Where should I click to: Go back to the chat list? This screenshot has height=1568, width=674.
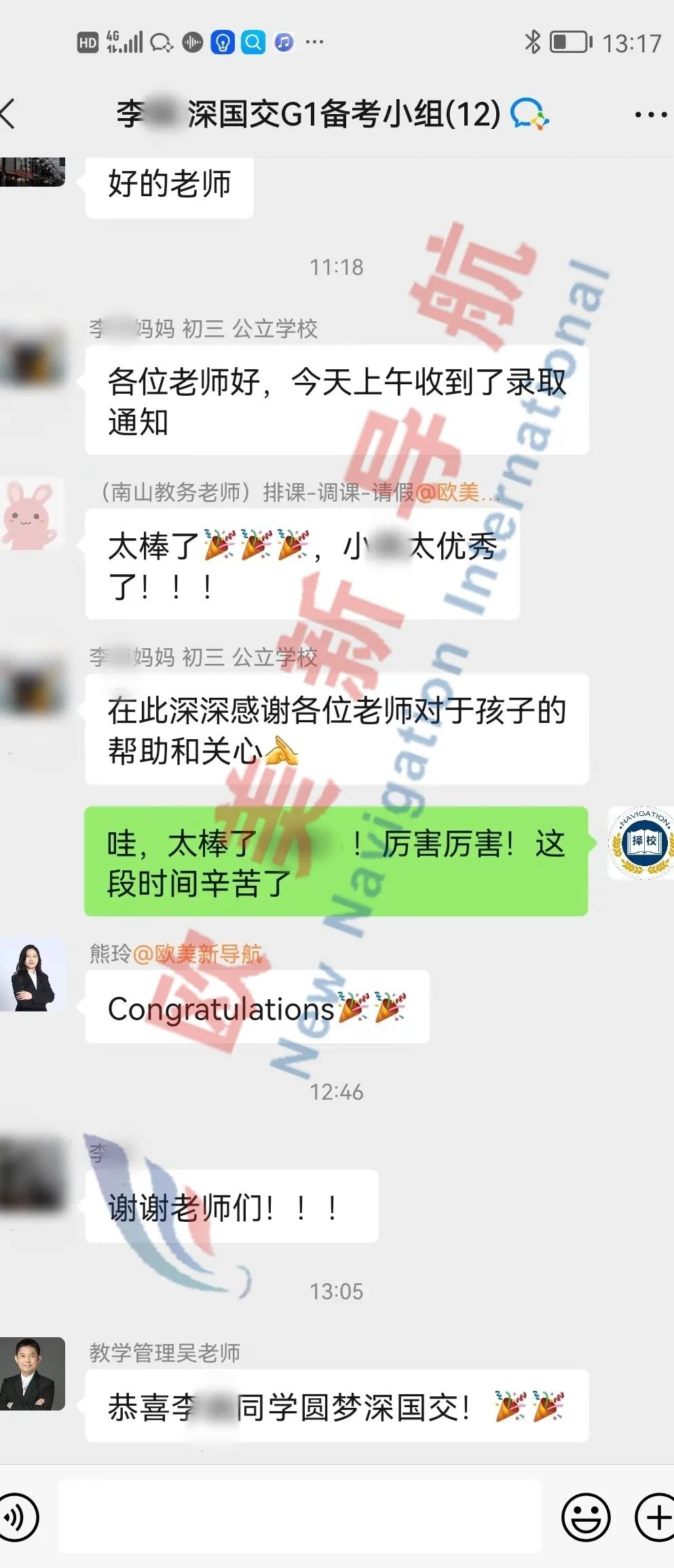(x=10, y=113)
